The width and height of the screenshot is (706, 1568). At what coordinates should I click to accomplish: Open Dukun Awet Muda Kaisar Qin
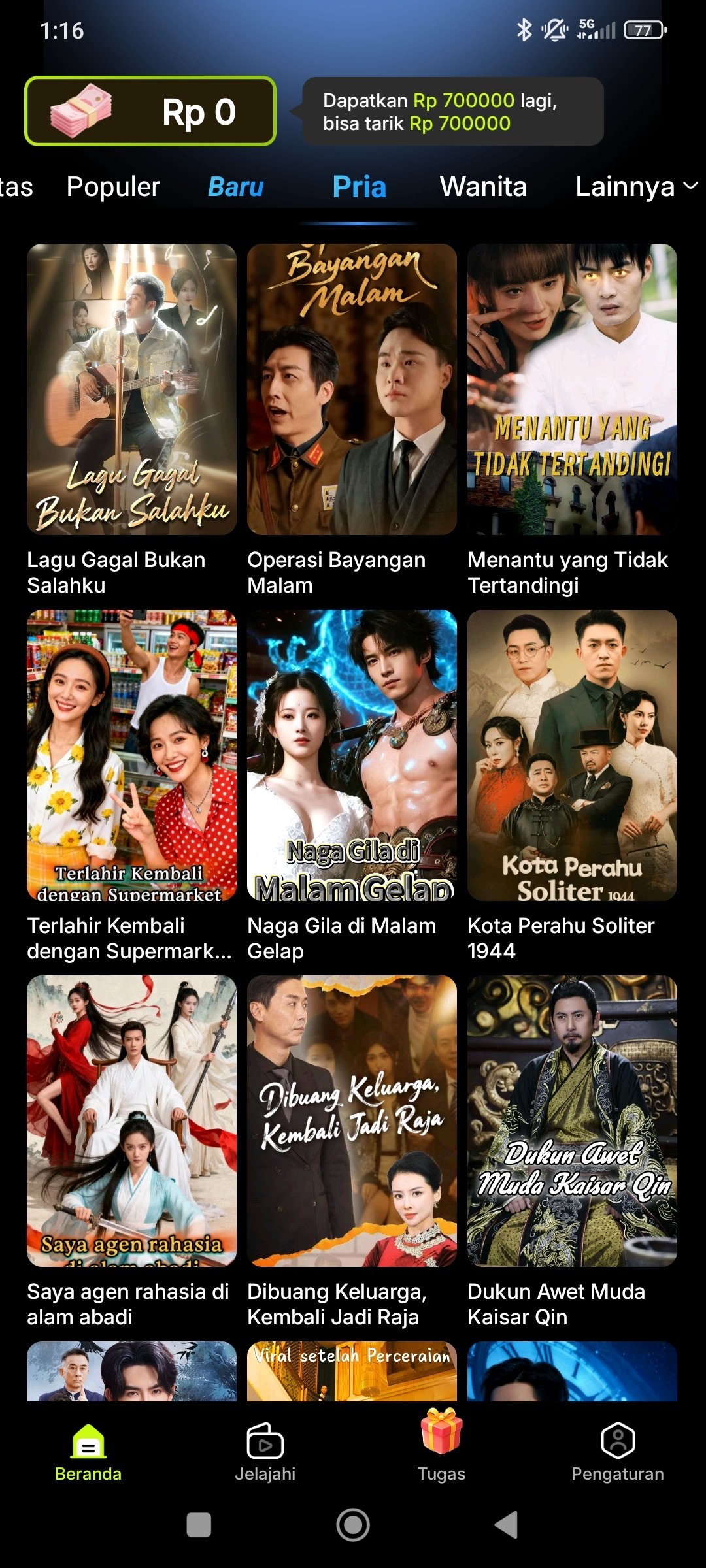[572, 1121]
